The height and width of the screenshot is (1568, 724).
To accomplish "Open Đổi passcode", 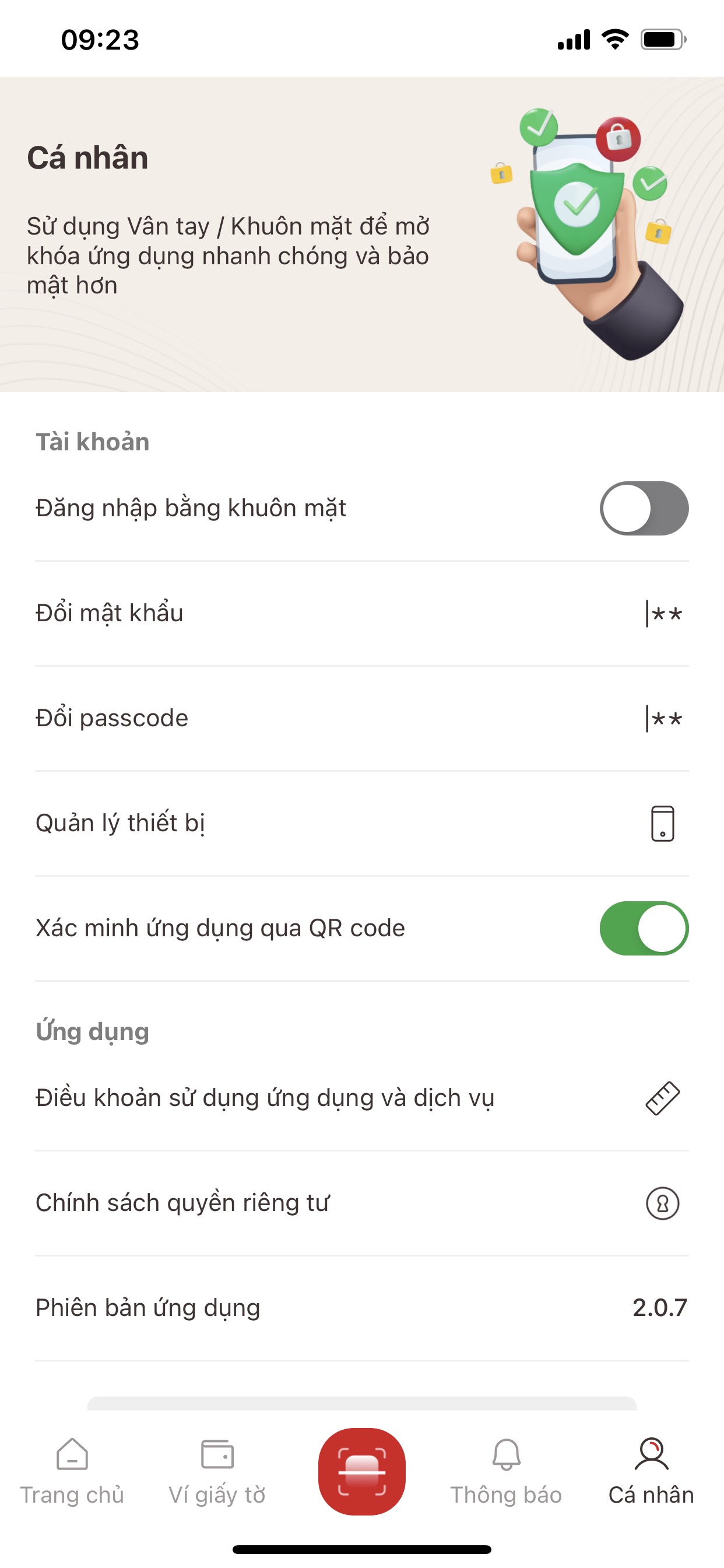I will tap(361, 718).
